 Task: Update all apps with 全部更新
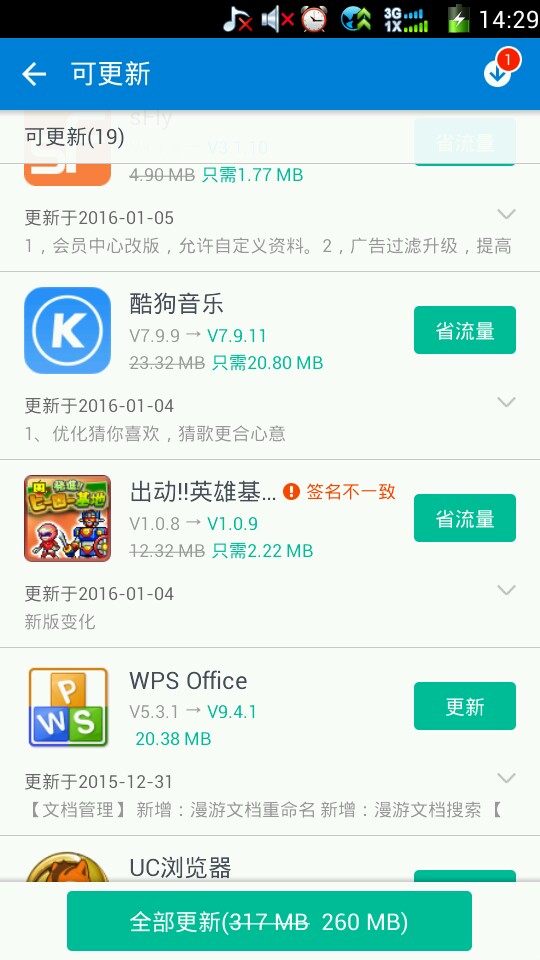[x=269, y=920]
